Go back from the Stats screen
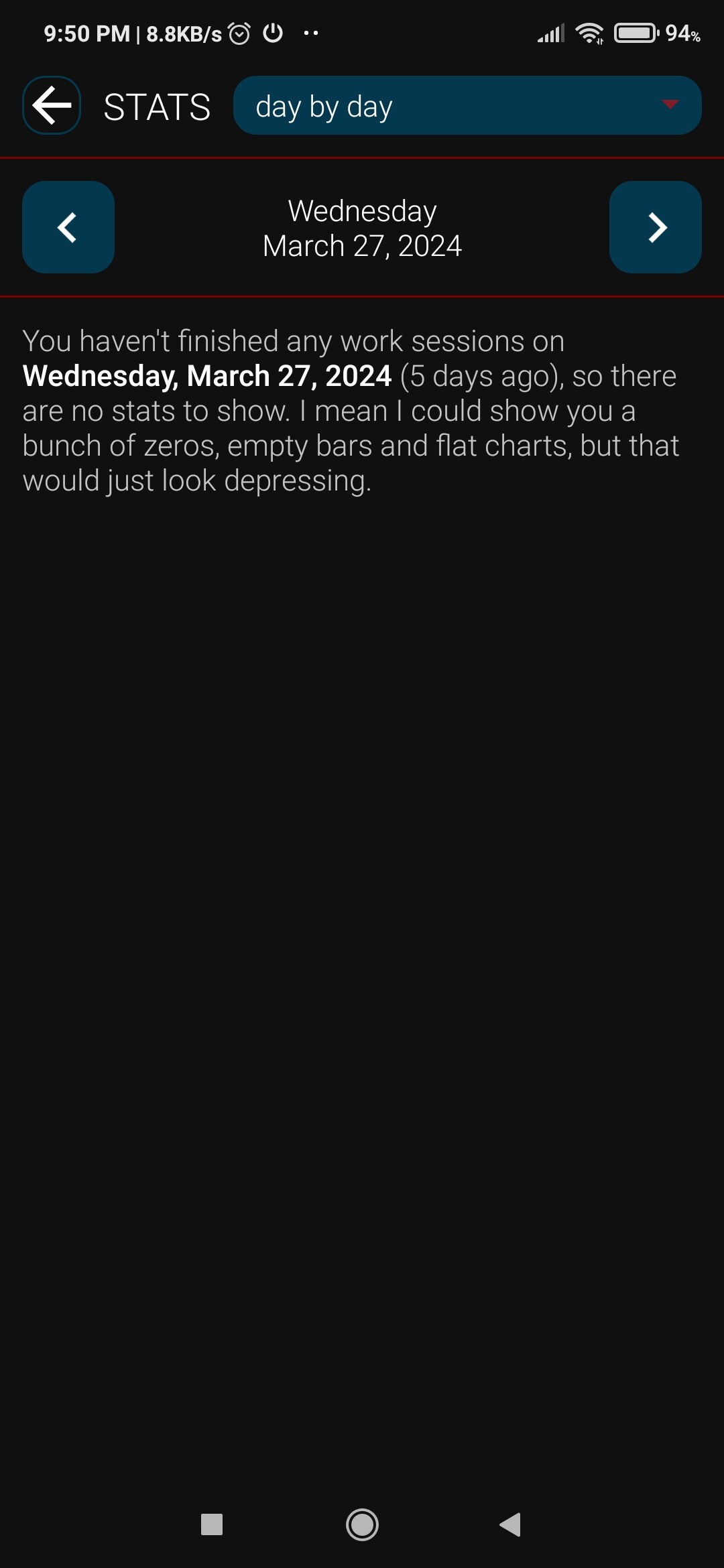 point(52,105)
